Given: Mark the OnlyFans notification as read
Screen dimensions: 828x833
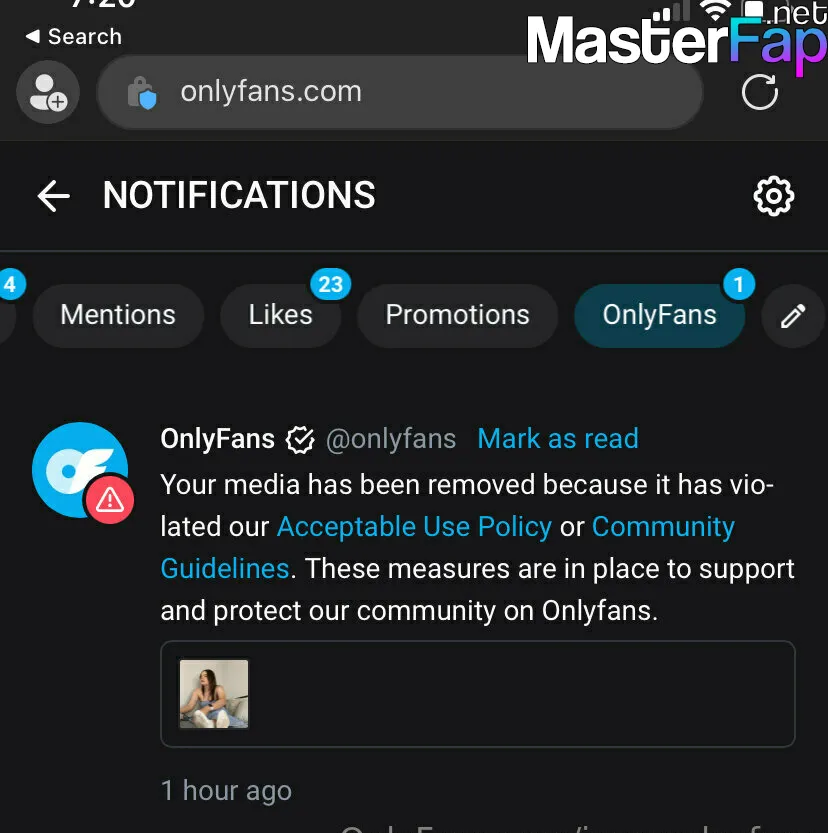Looking at the screenshot, I should (557, 439).
